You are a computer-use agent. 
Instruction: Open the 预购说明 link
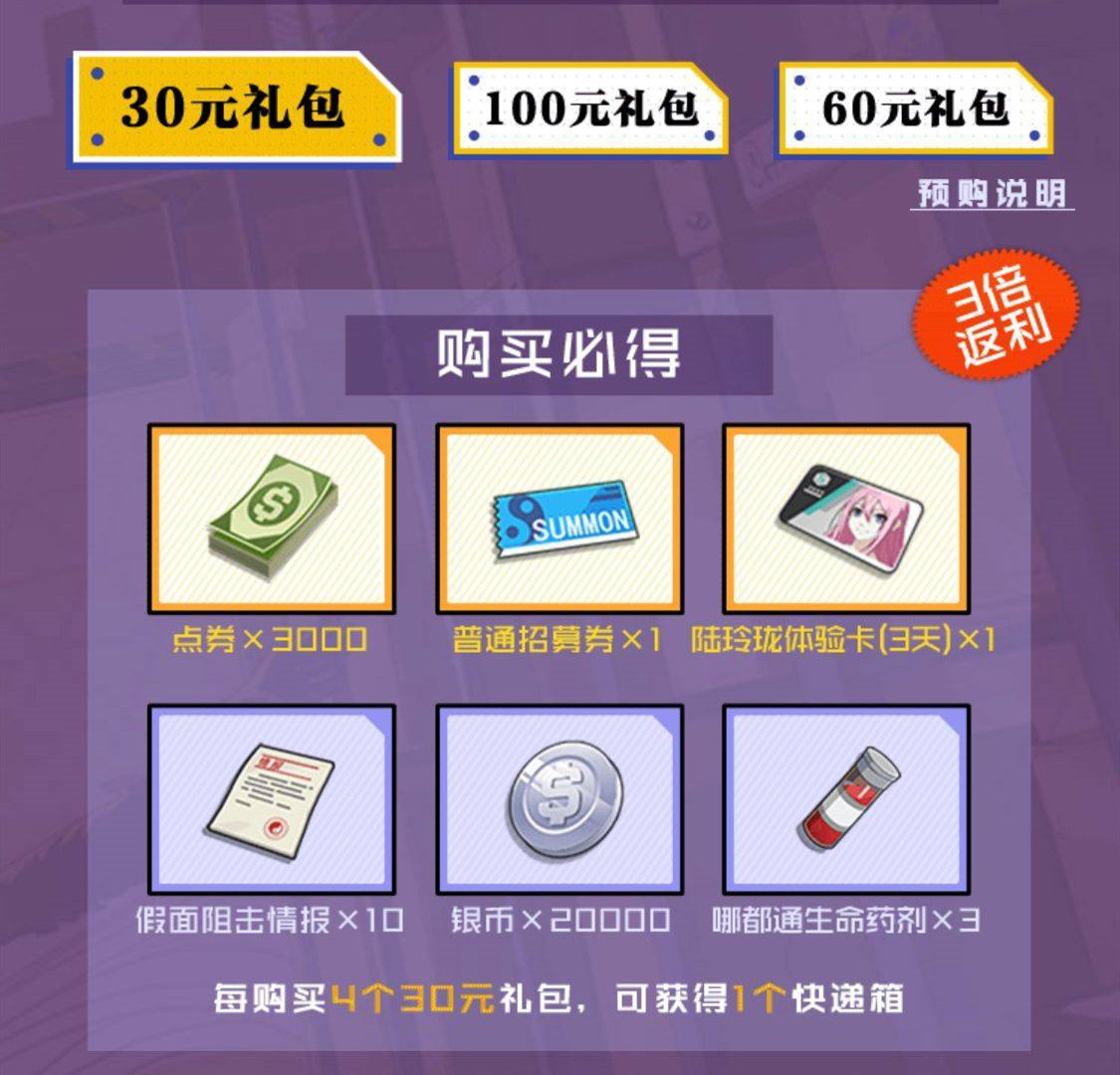[992, 193]
